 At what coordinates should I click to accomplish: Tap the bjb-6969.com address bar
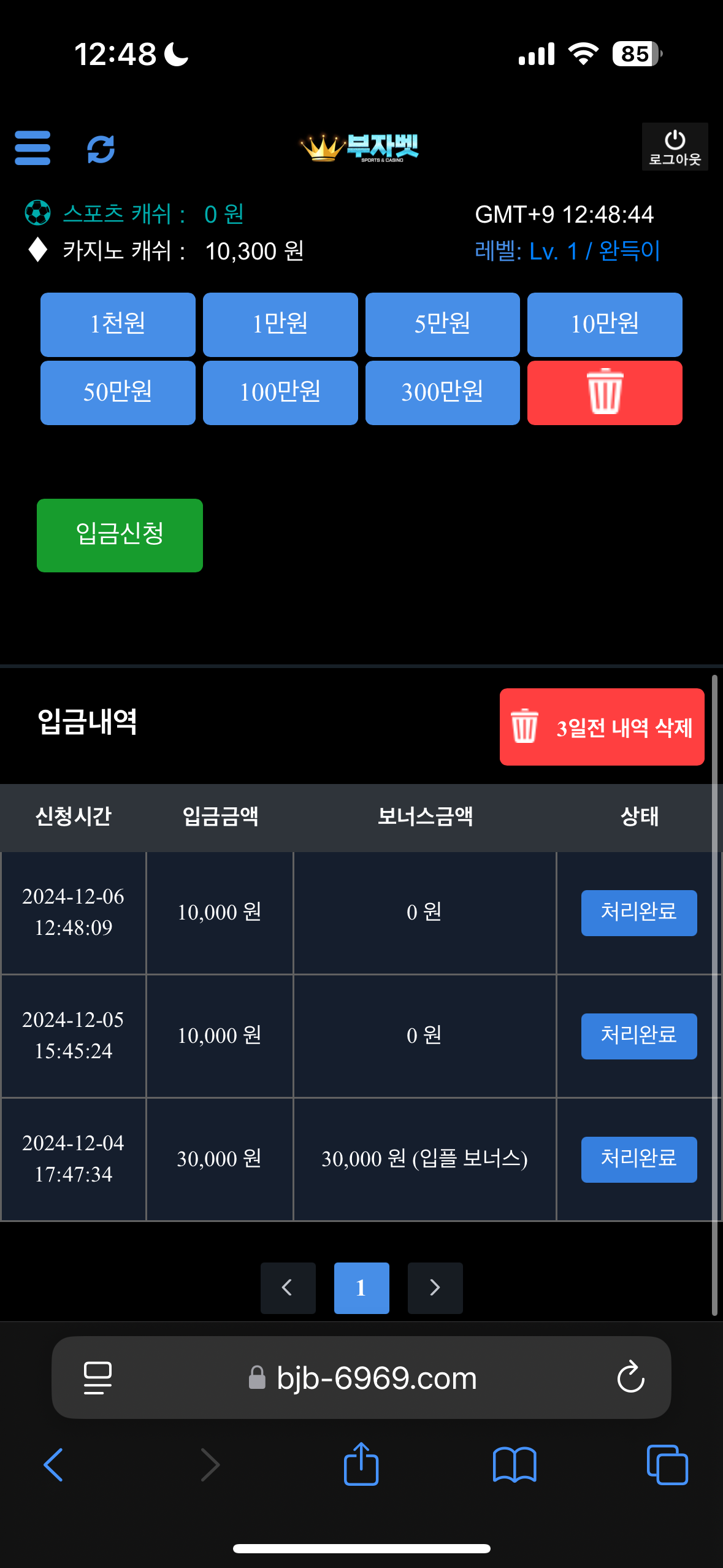click(x=361, y=1378)
